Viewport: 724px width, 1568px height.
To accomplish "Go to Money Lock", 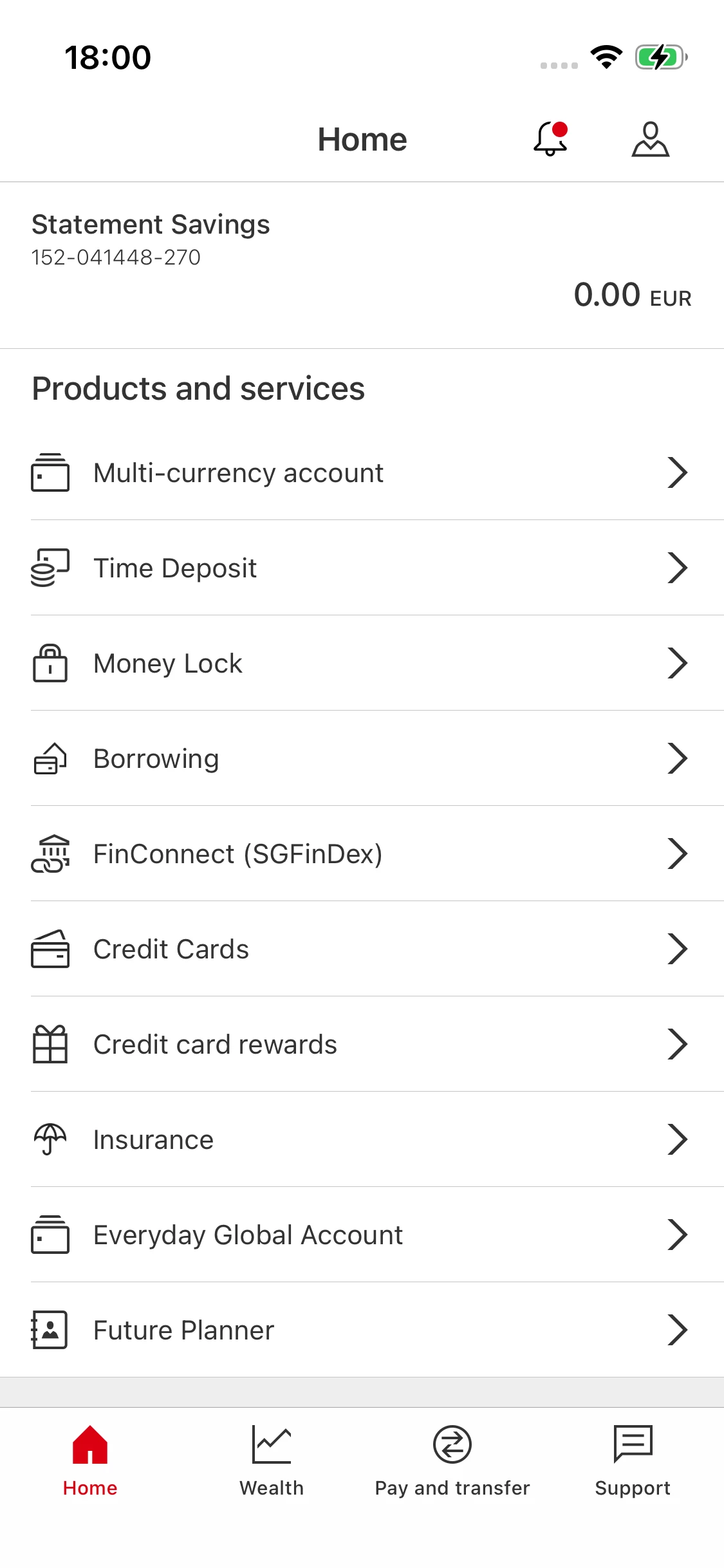I will point(362,664).
